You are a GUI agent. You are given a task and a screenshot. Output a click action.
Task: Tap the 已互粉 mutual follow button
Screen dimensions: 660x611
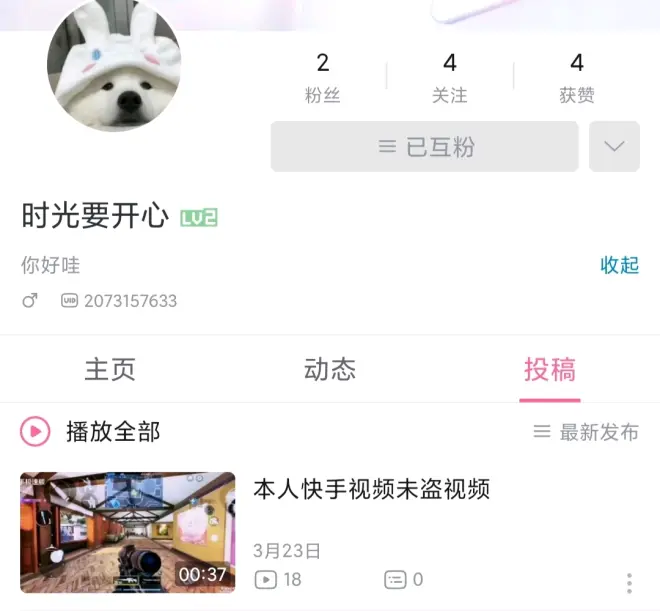(425, 148)
